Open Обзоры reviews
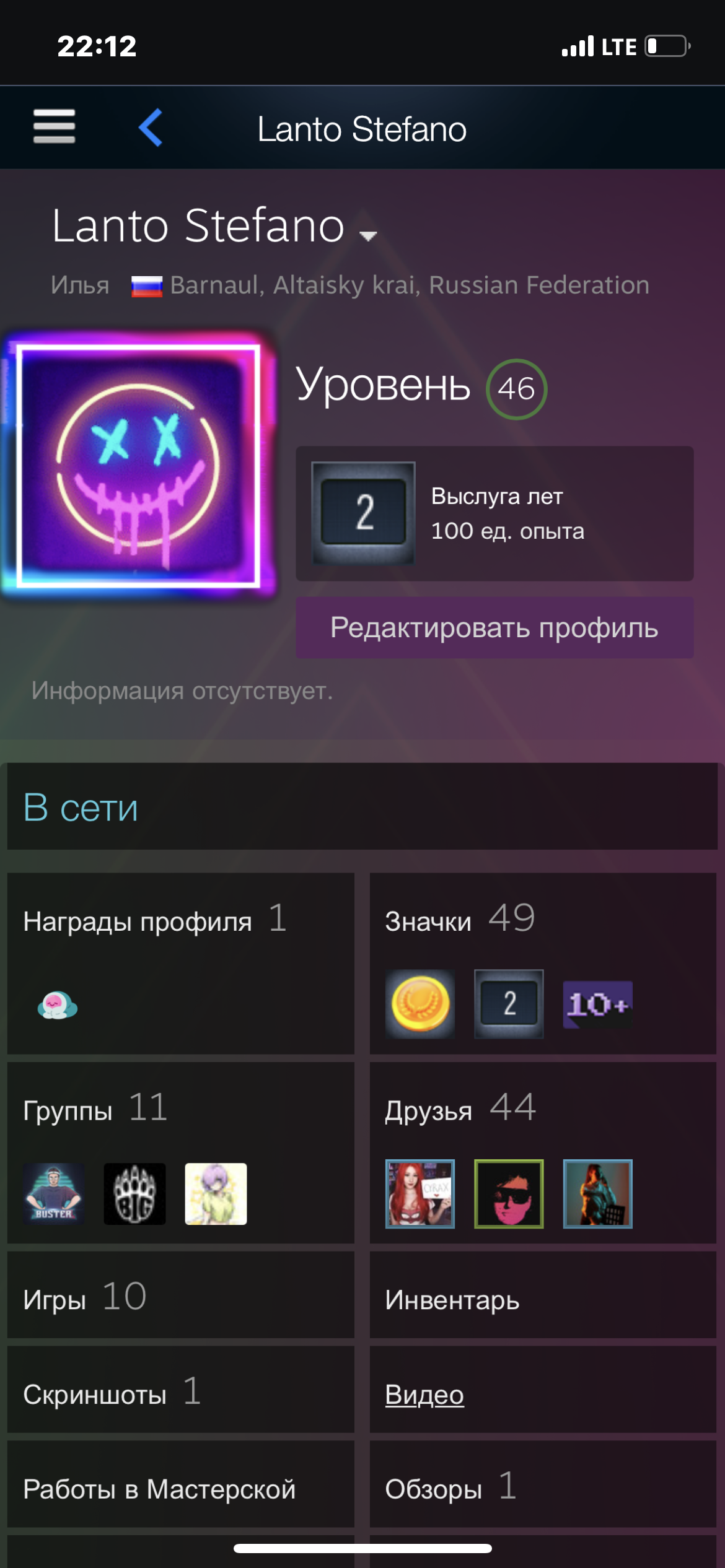This screenshot has height=1568, width=725. click(543, 1484)
